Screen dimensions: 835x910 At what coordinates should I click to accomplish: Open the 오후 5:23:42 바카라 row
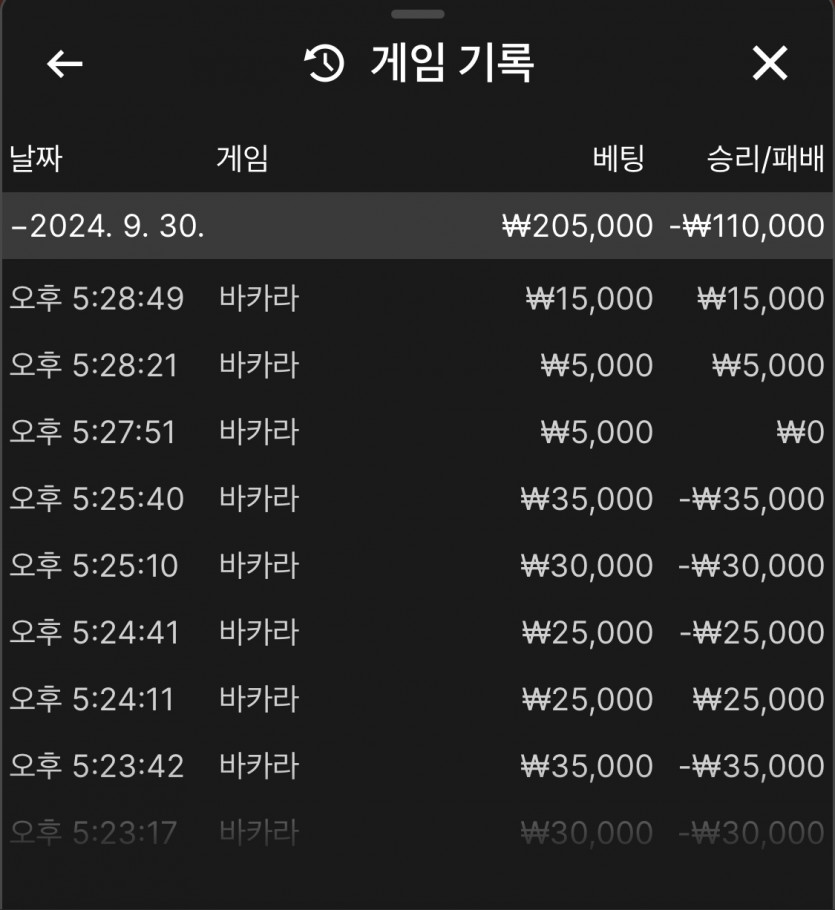[x=417, y=765]
